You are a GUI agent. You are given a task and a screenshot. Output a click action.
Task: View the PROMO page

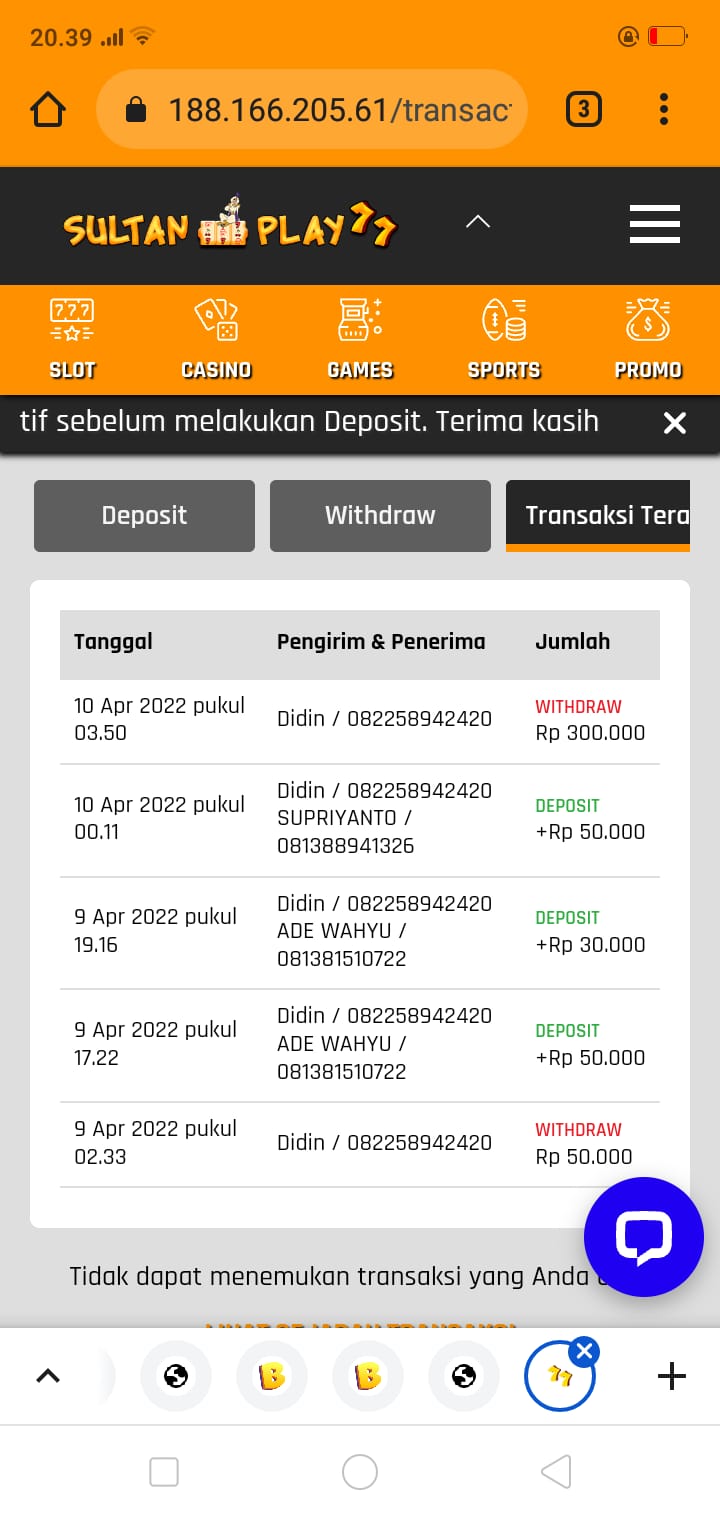(648, 340)
